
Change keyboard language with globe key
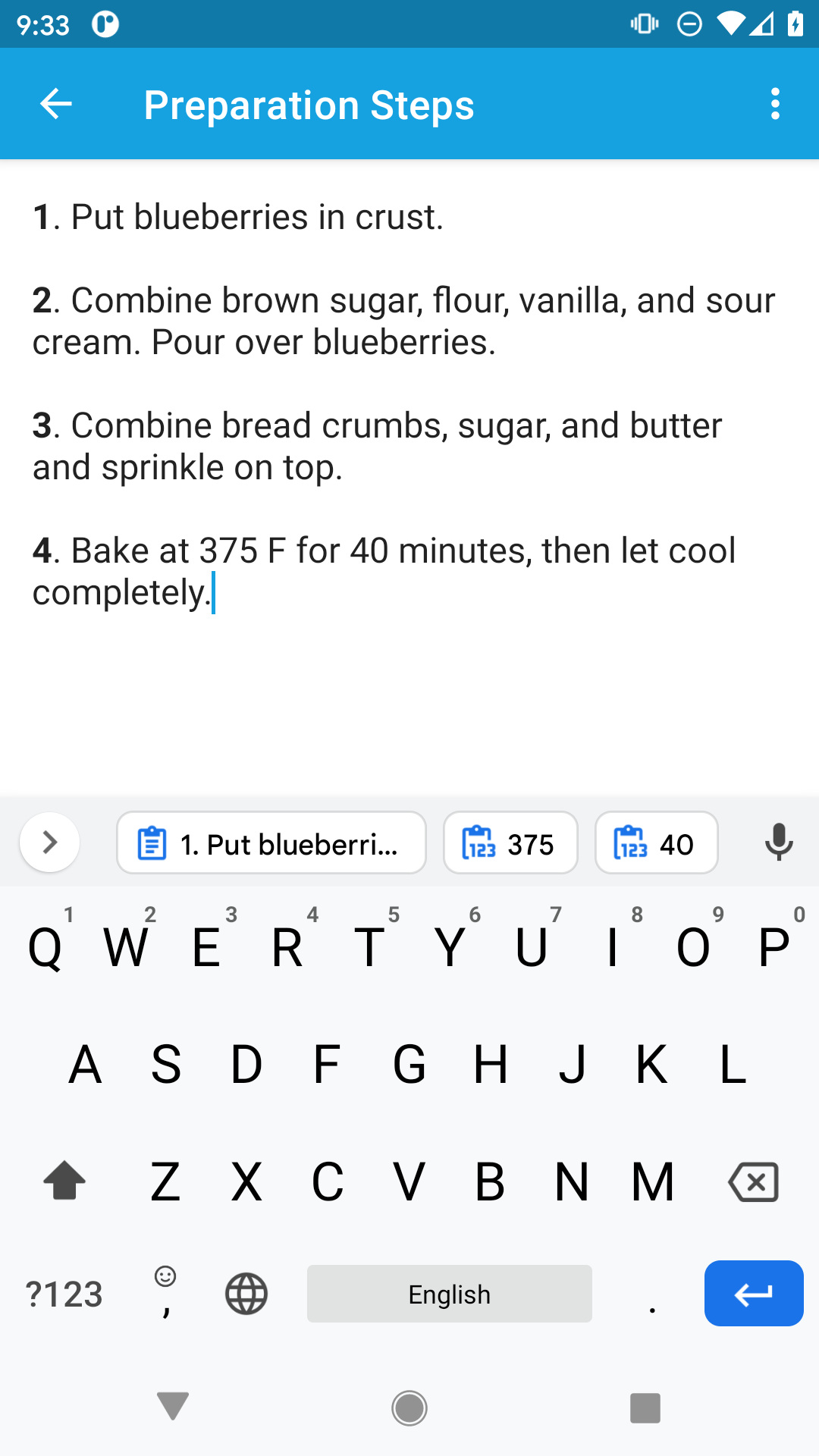(246, 1294)
